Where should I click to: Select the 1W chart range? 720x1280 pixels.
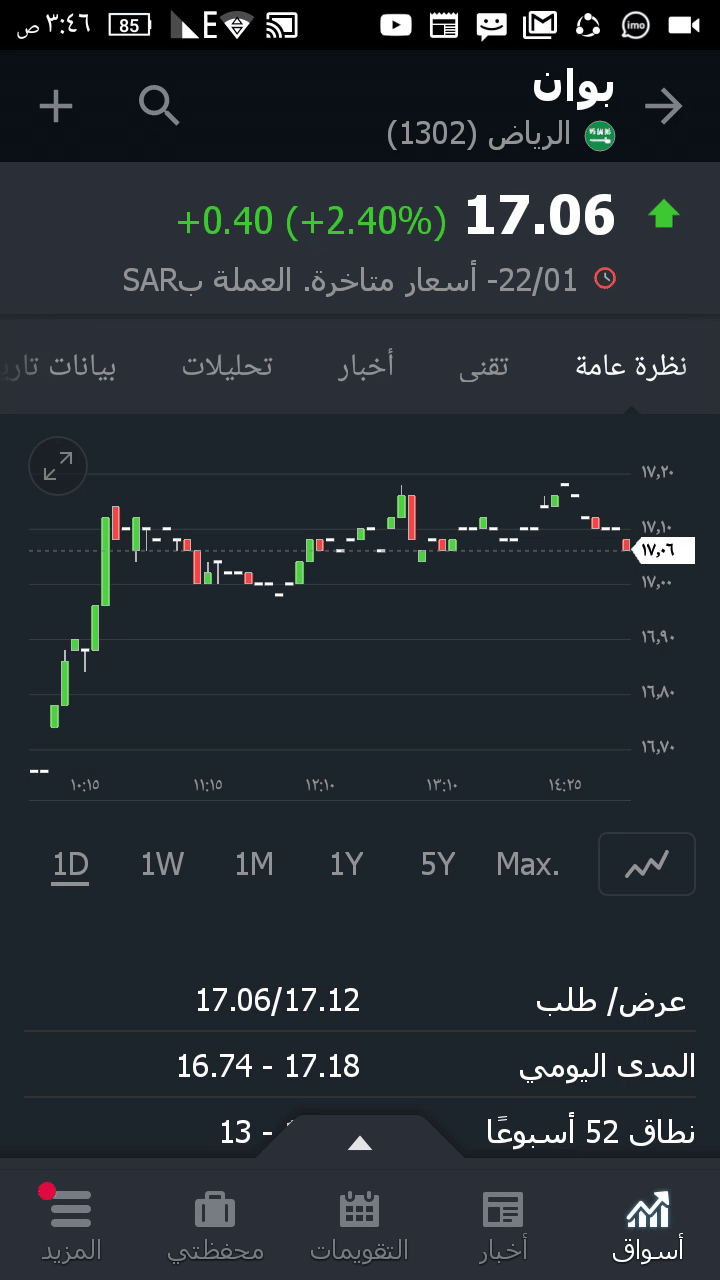coord(162,864)
